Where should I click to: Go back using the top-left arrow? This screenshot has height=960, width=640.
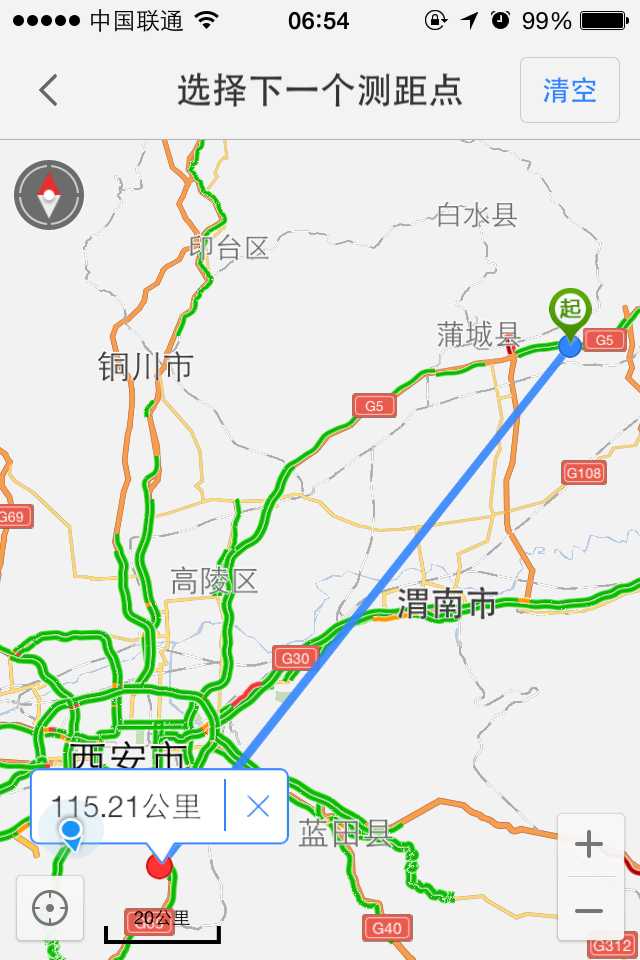[48, 90]
